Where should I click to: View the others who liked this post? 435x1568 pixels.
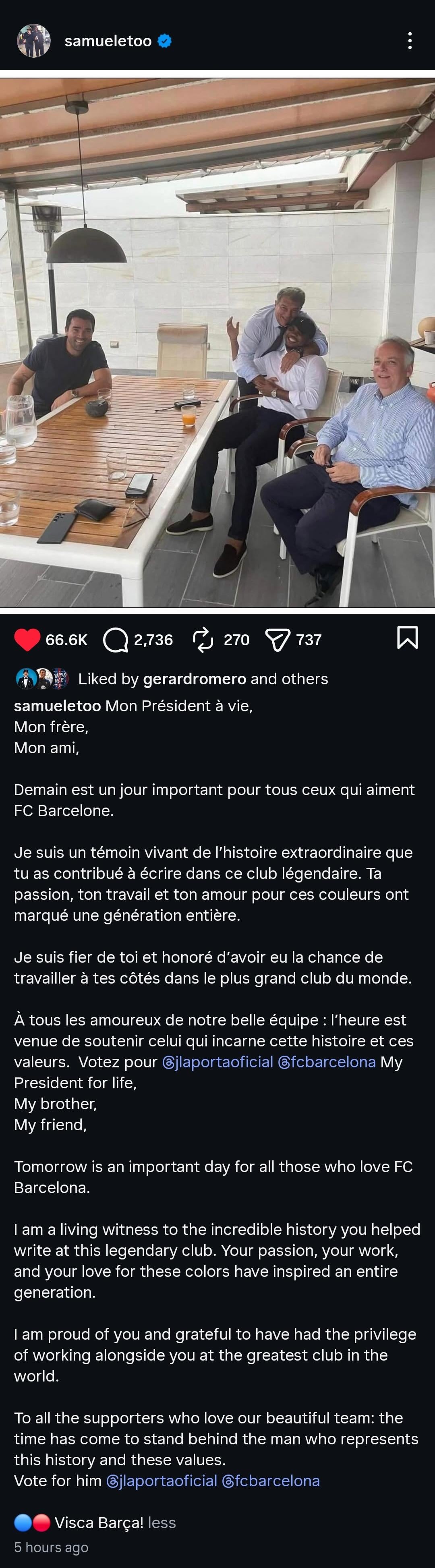305,679
